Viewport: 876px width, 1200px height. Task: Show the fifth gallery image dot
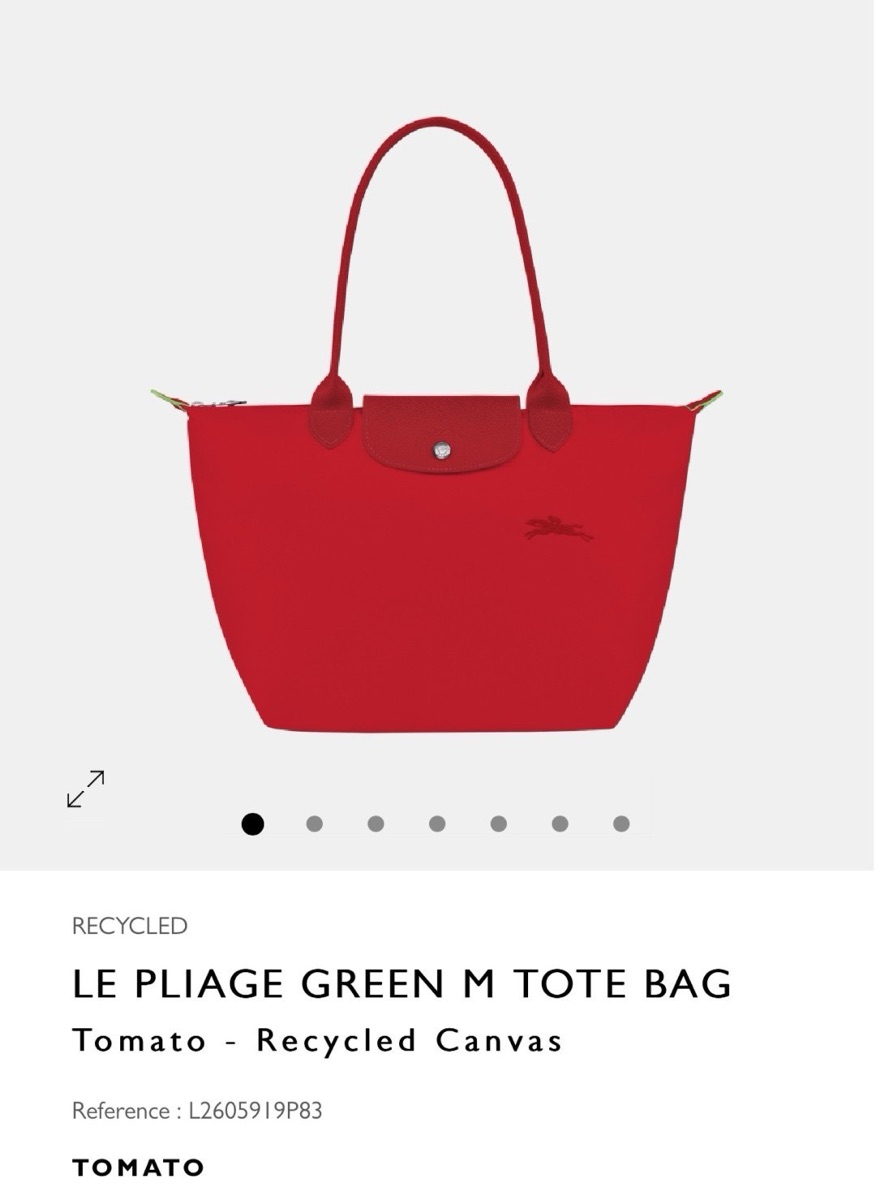pyautogui.click(x=497, y=823)
